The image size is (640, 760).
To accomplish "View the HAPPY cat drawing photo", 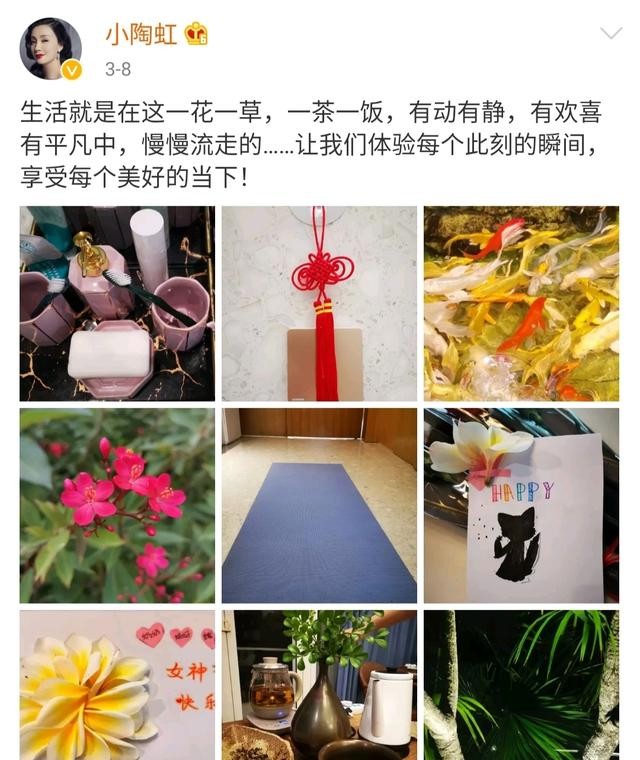I will (521, 506).
